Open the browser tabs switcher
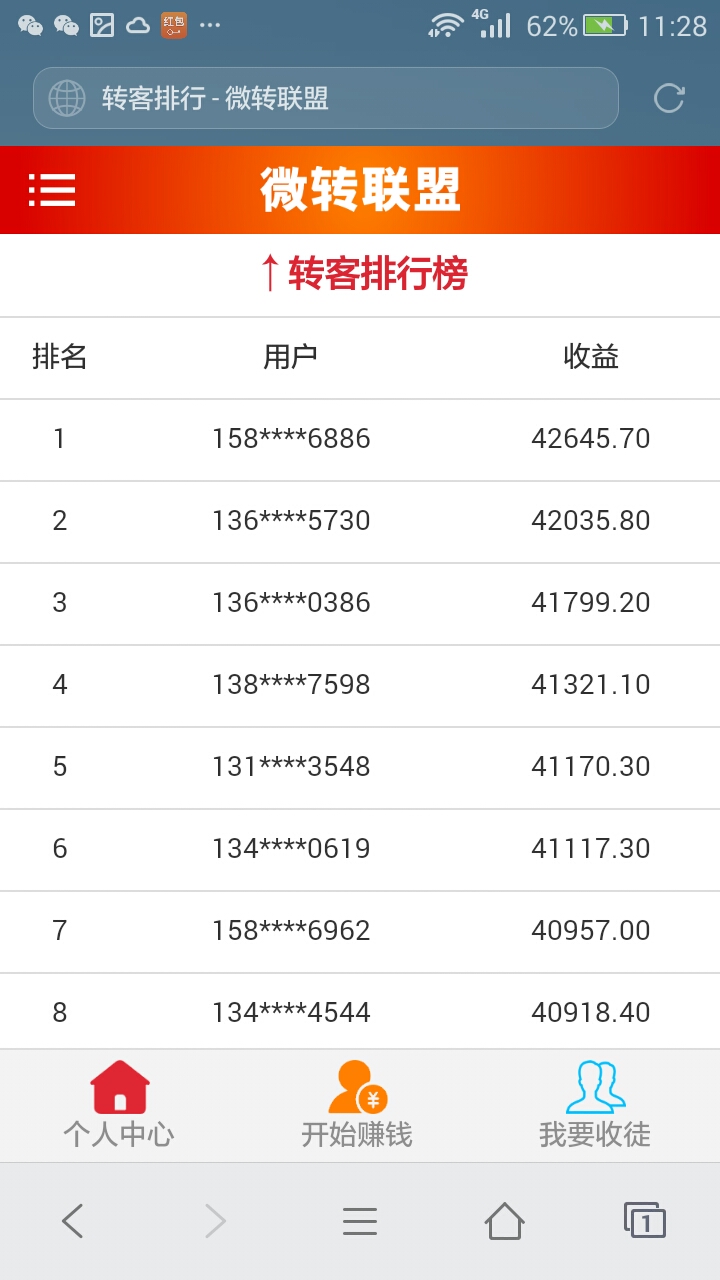The height and width of the screenshot is (1280, 720). (x=645, y=1221)
